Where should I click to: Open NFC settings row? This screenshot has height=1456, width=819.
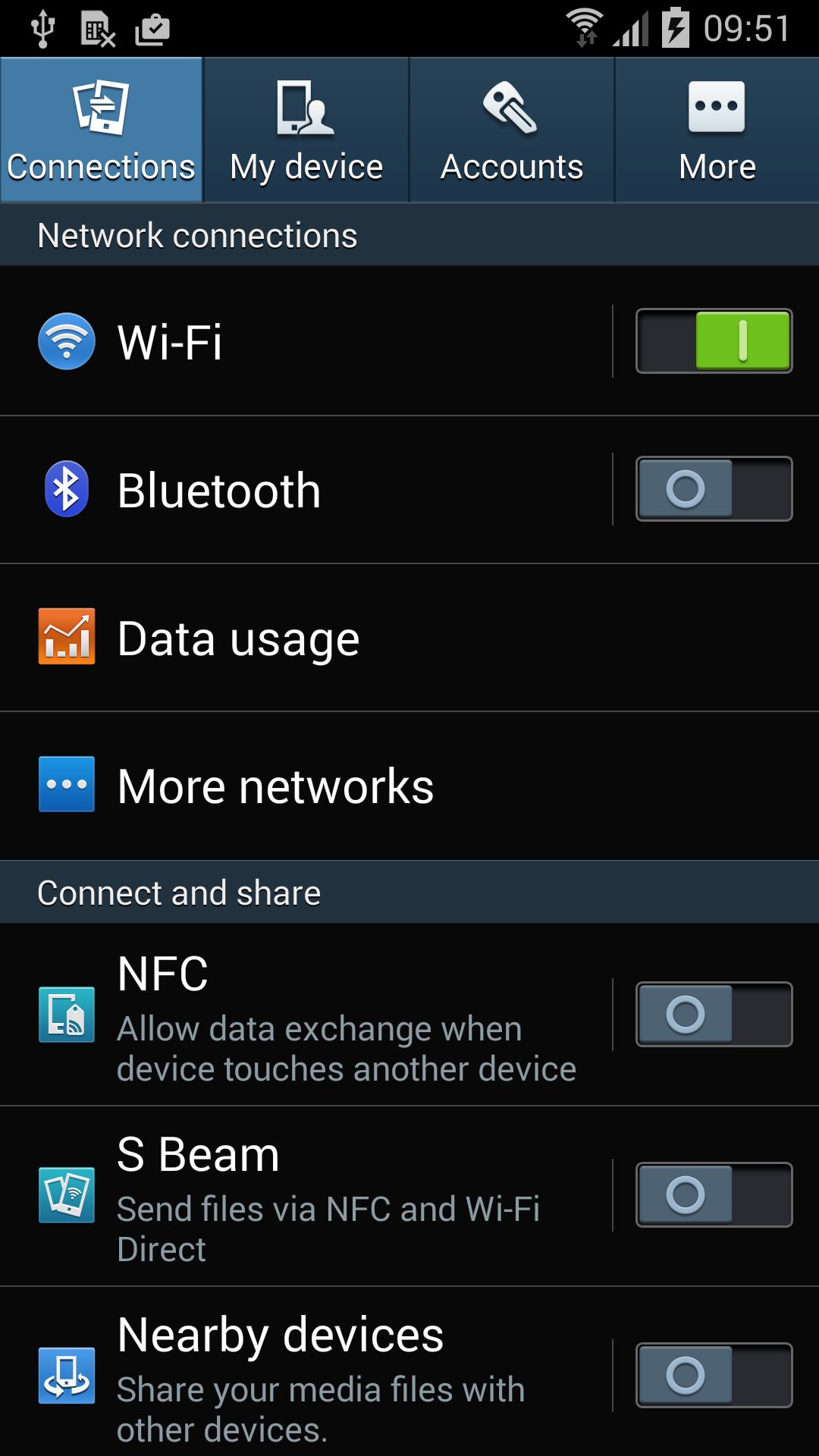pos(306,1015)
